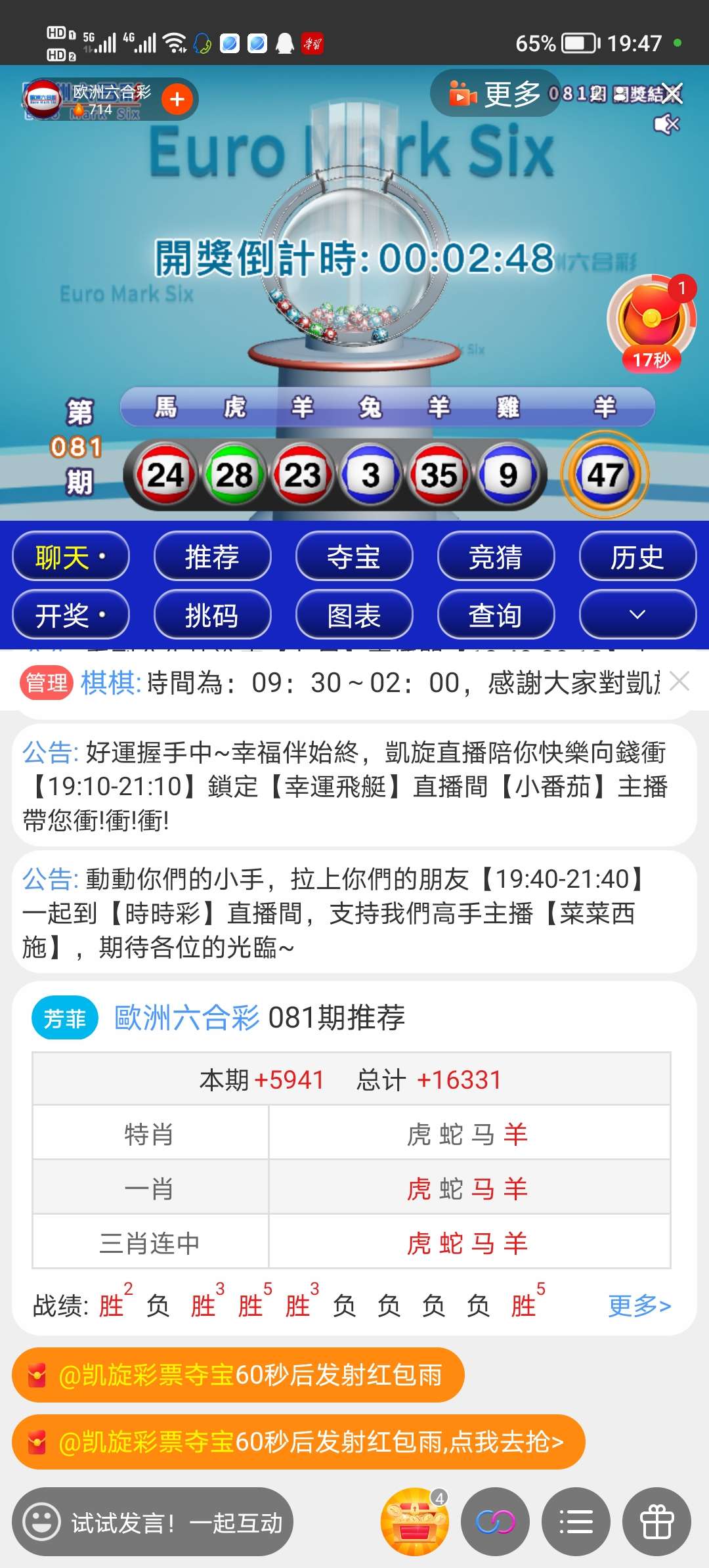Follow the 欧洲六合彩 channel with plus button
The height and width of the screenshot is (1568, 709).
pyautogui.click(x=177, y=99)
